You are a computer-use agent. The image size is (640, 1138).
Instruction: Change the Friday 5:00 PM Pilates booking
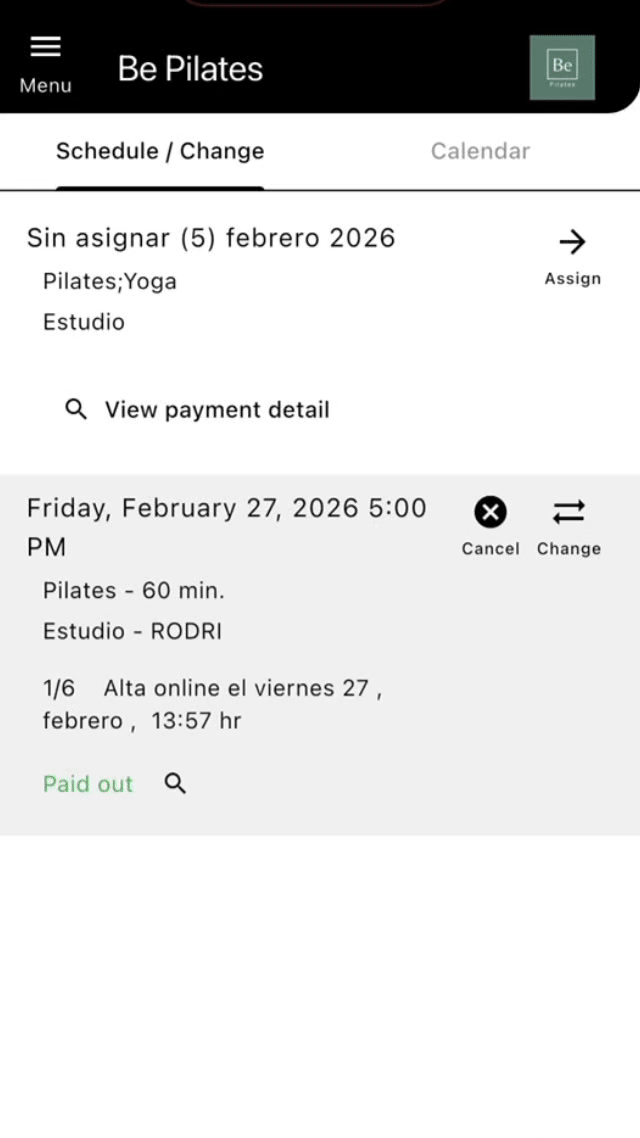568,525
